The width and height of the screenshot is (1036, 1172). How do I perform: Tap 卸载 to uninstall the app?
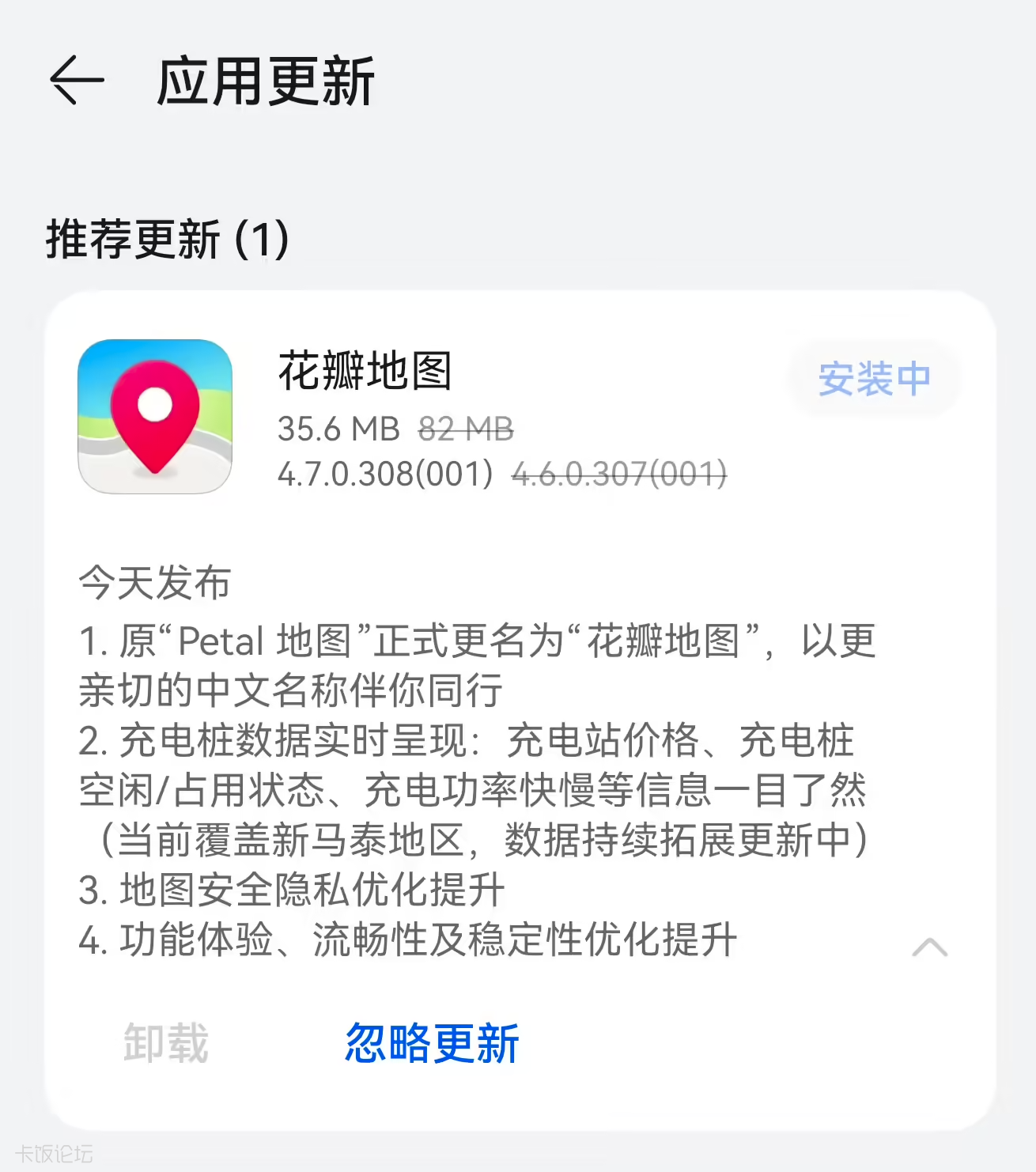pyautogui.click(x=164, y=1044)
